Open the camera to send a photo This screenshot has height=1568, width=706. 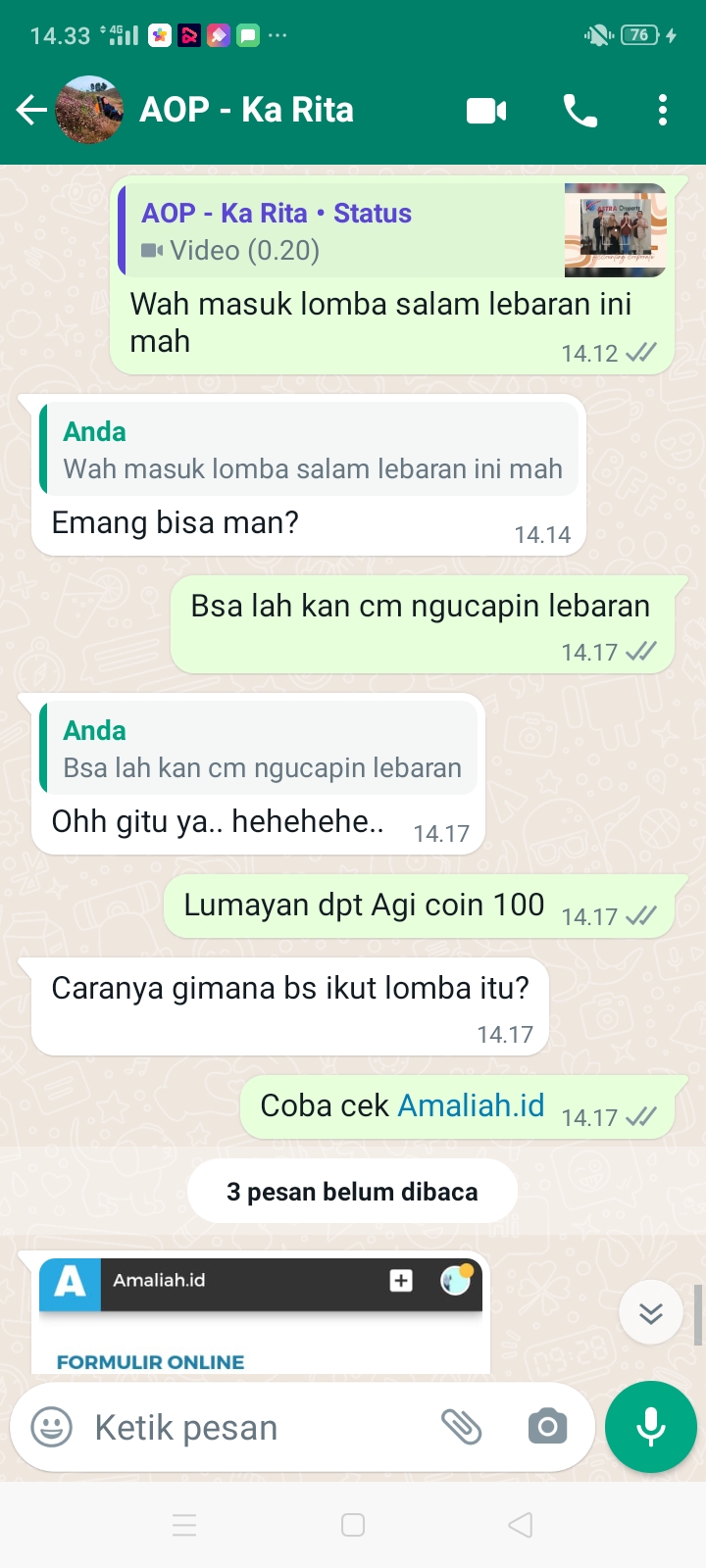click(x=547, y=1427)
